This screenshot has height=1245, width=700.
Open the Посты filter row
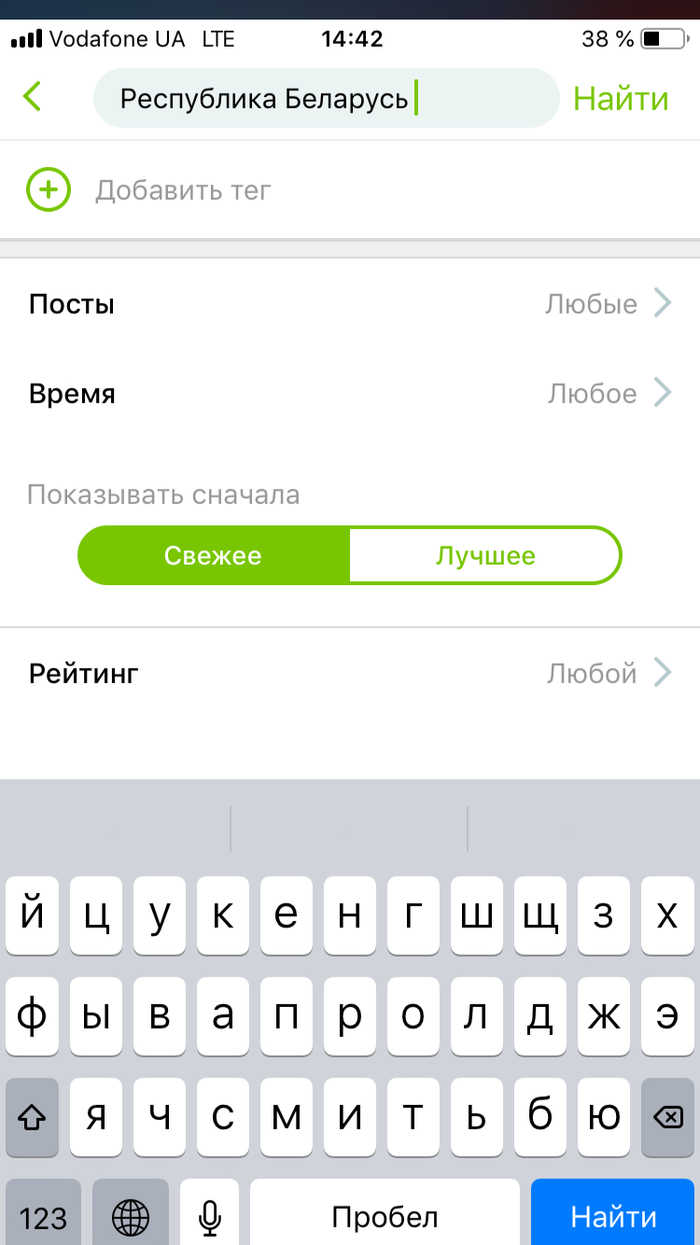[350, 304]
